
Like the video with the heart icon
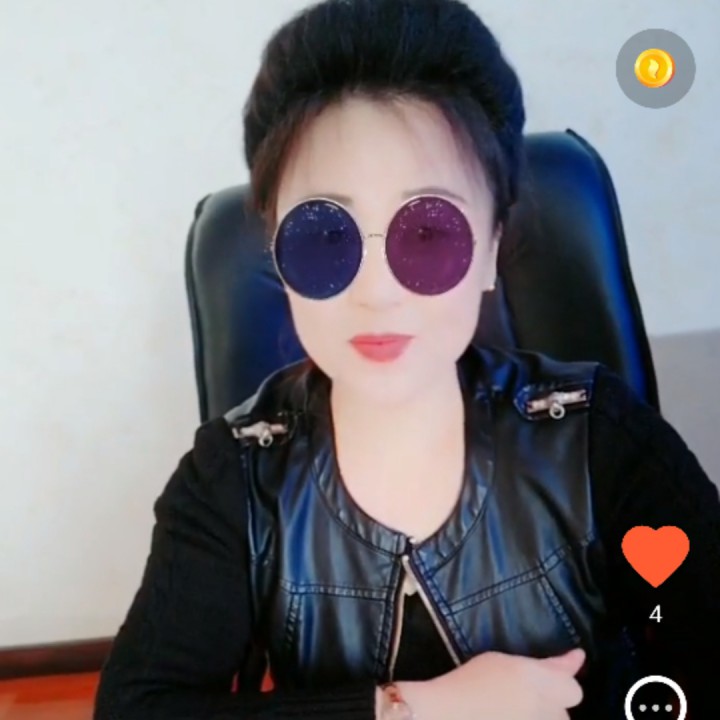coord(655,554)
